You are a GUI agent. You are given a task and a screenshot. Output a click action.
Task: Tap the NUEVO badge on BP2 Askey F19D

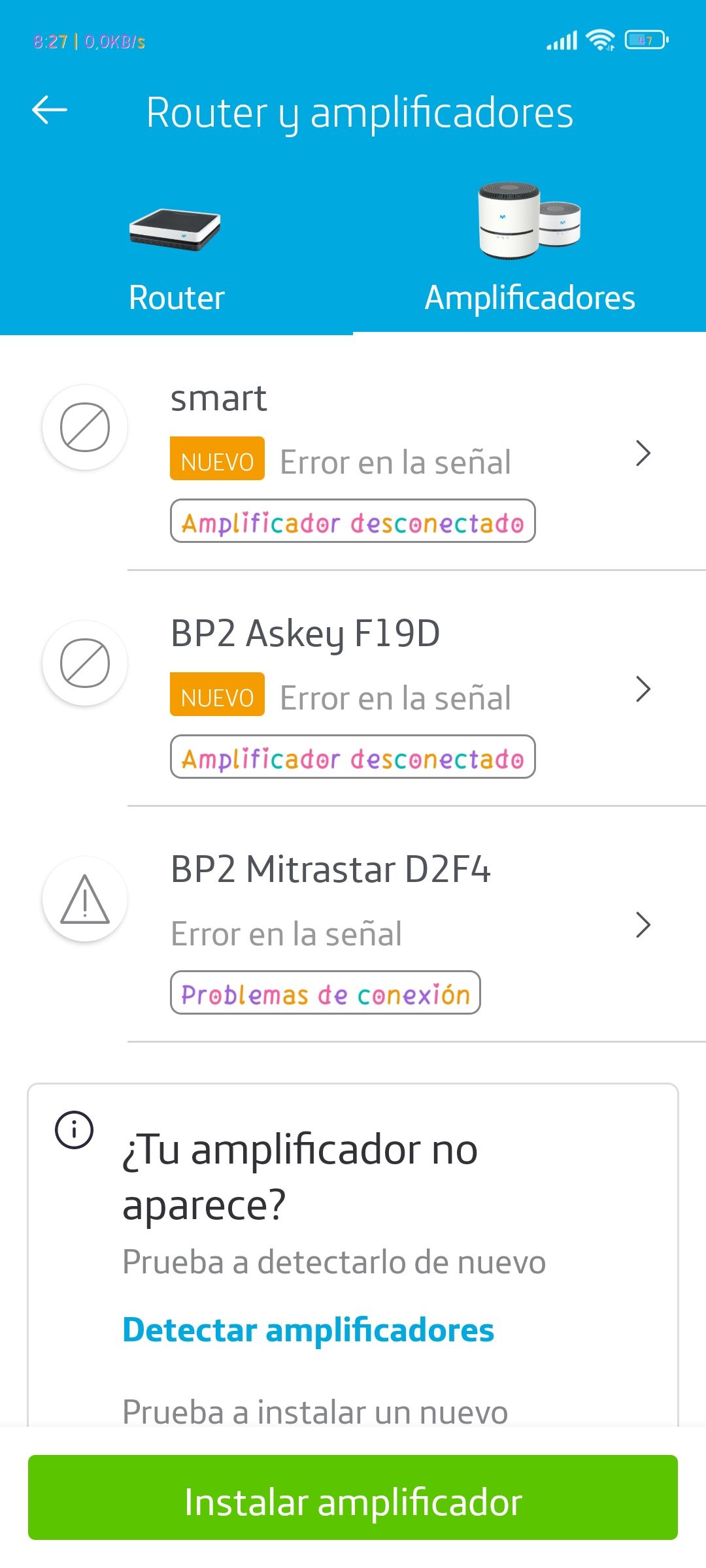pyautogui.click(x=216, y=698)
